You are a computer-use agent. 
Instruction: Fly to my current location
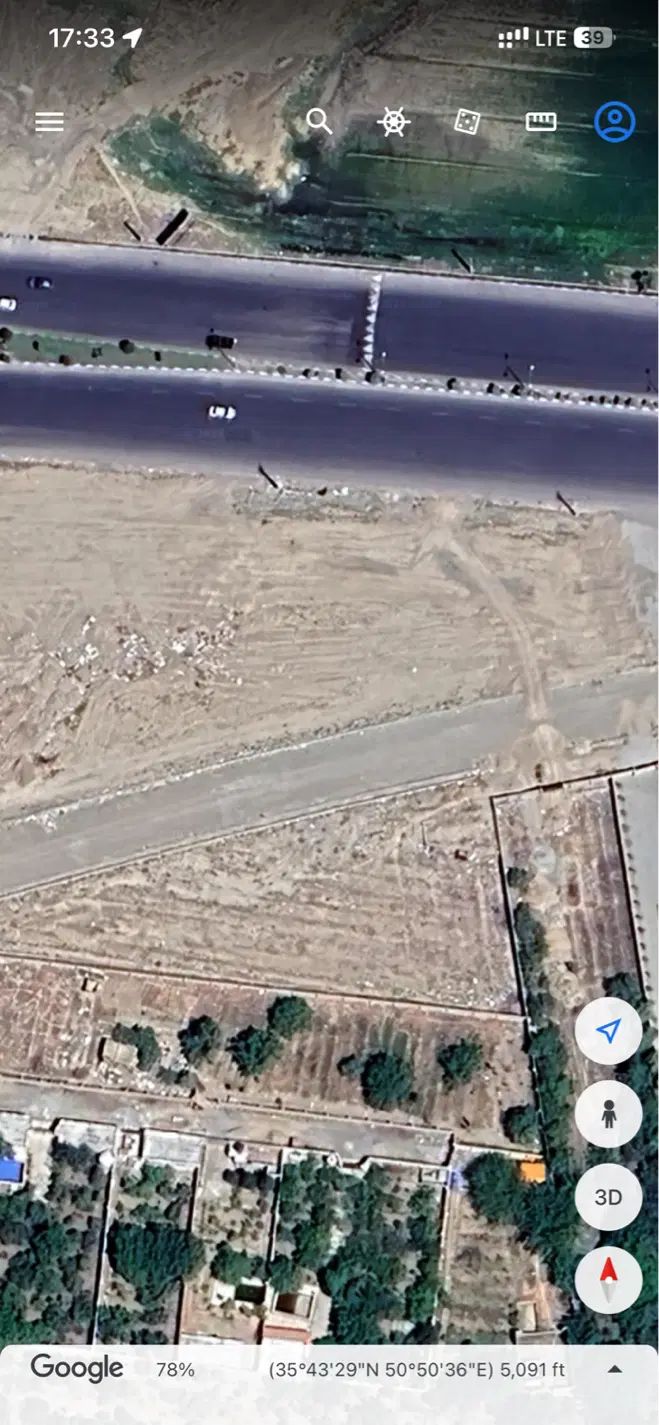[608, 1031]
